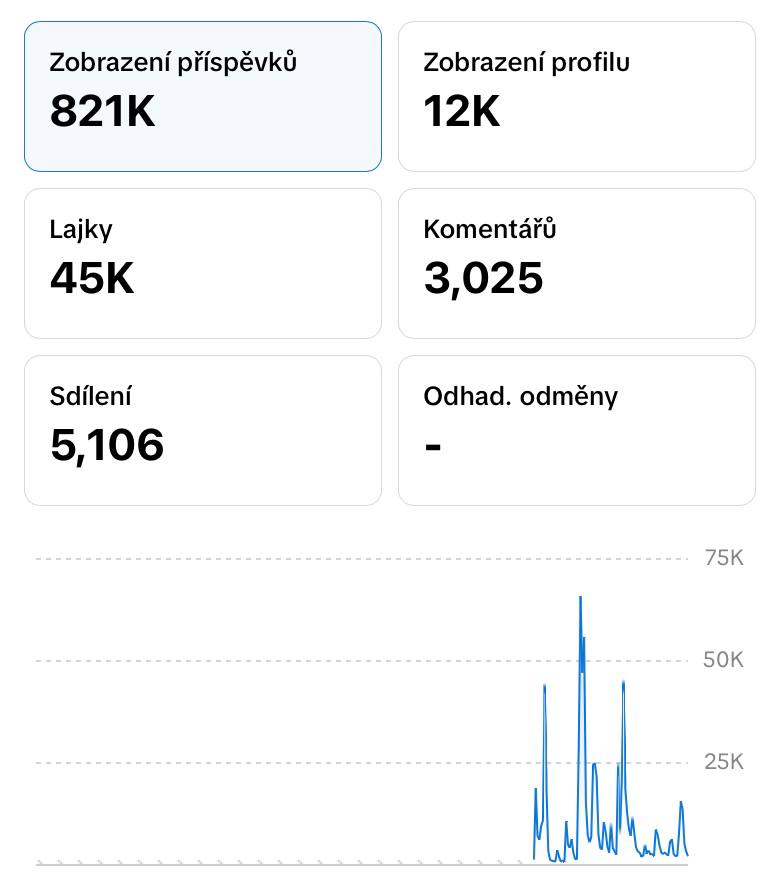
Task: Switch to the Zobrazení profilu metric card
Action: pyautogui.click(x=577, y=96)
